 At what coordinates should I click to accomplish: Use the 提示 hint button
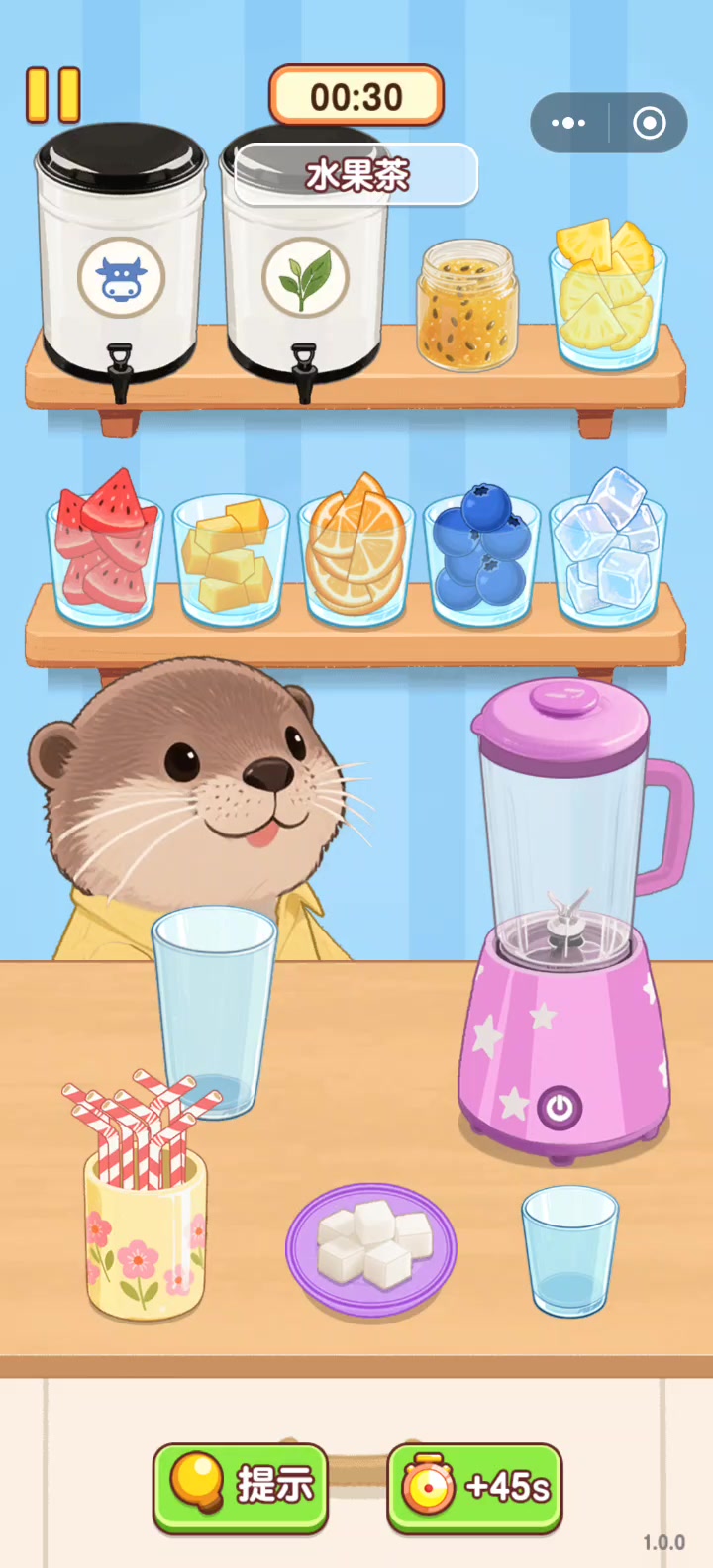tap(241, 1486)
